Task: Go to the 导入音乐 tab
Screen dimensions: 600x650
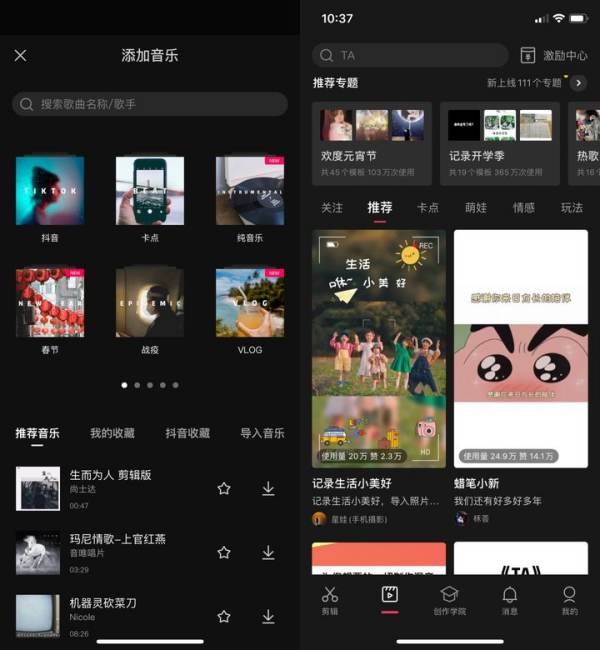Action: point(262,433)
